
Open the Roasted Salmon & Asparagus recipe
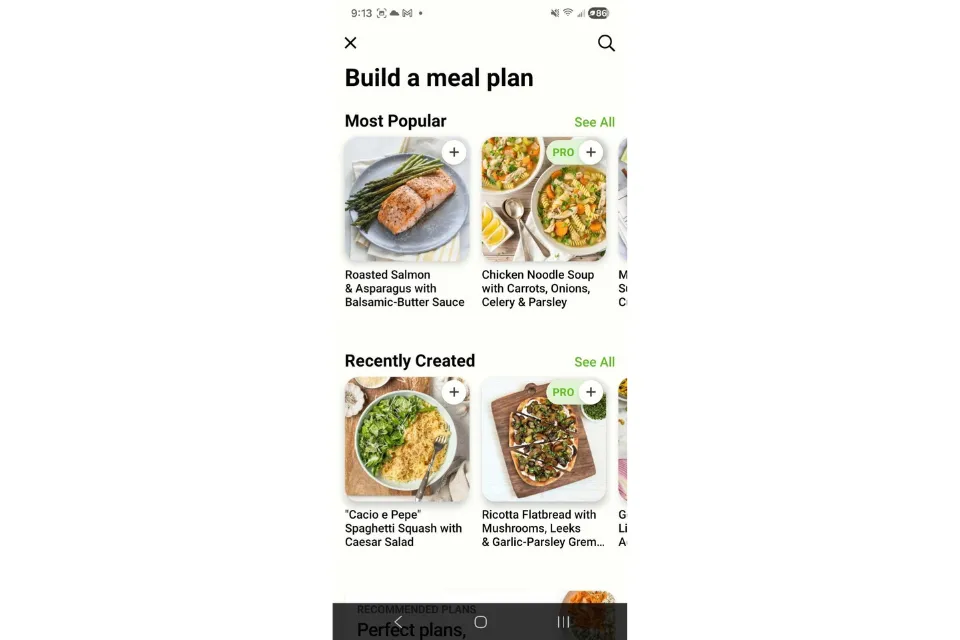(406, 210)
